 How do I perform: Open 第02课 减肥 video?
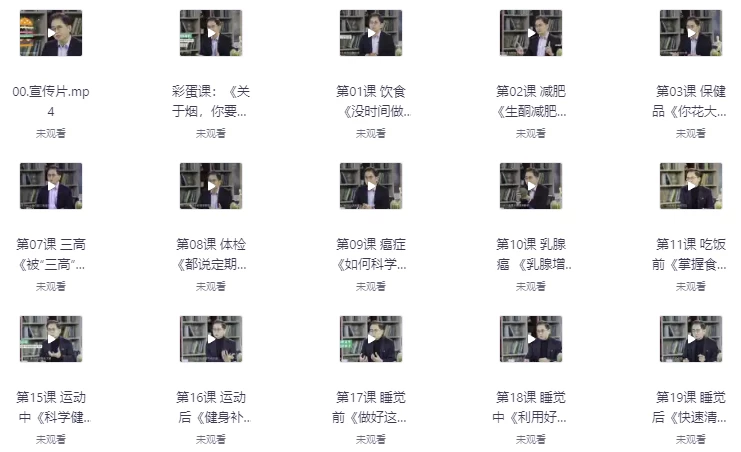pyautogui.click(x=531, y=33)
